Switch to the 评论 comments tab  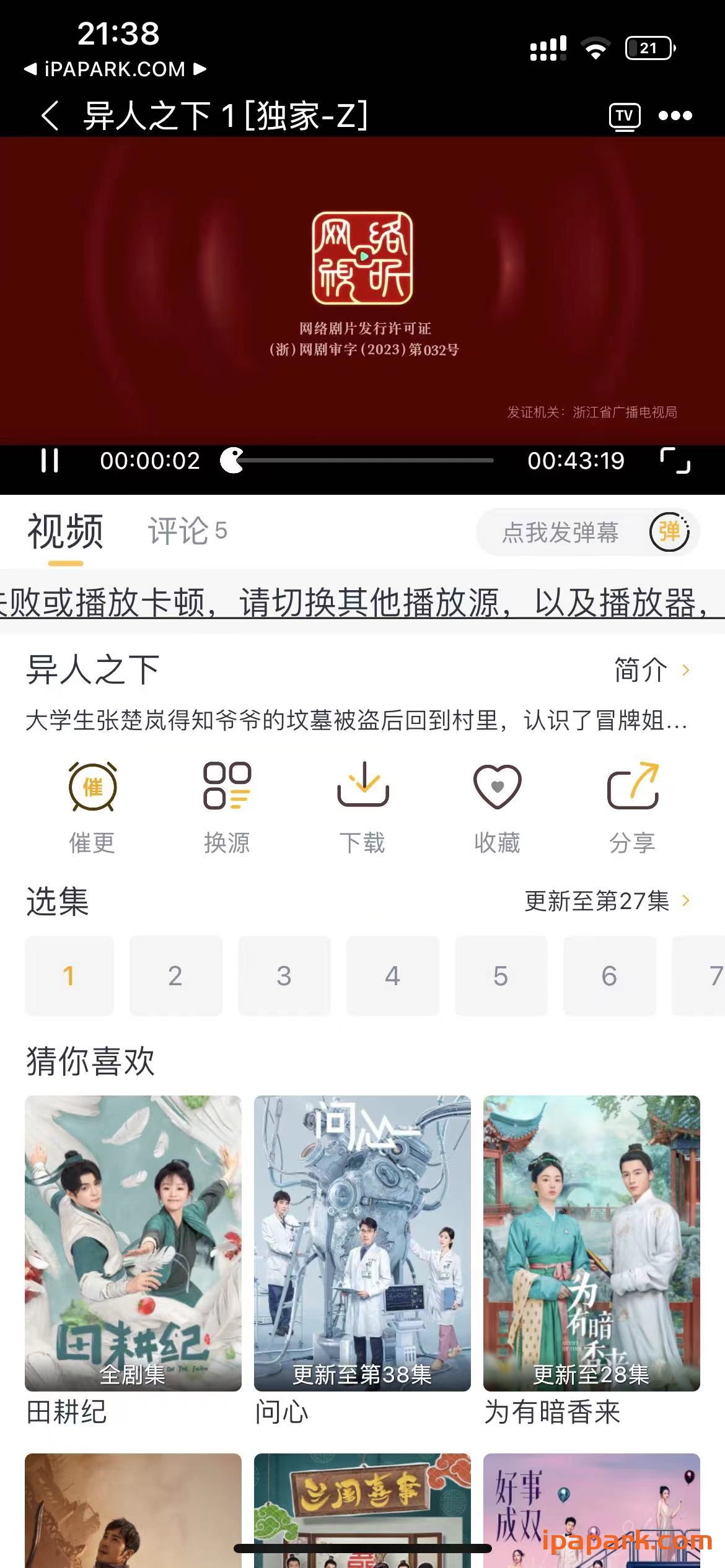point(185,533)
